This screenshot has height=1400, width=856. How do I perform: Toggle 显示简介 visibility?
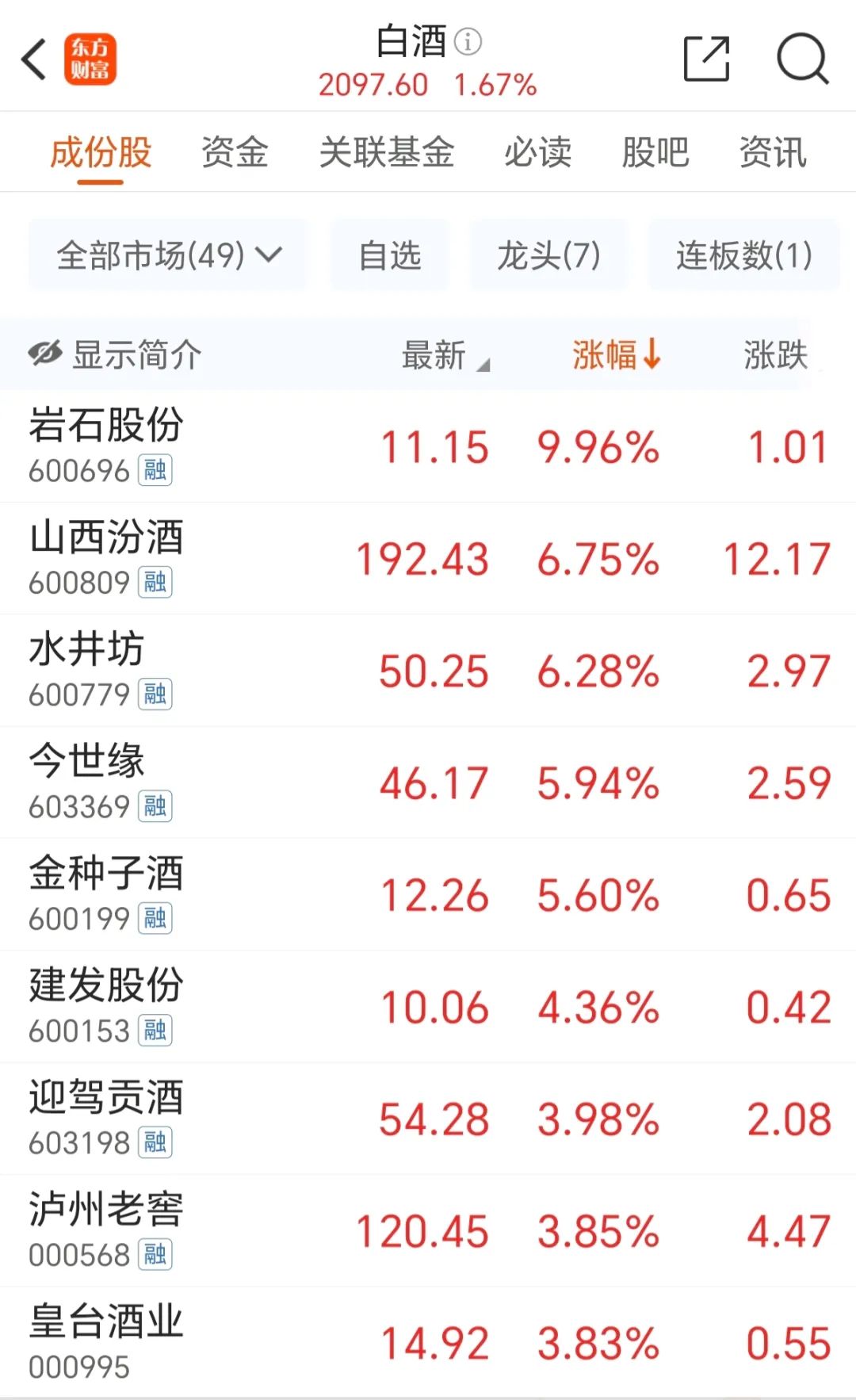[x=115, y=354]
